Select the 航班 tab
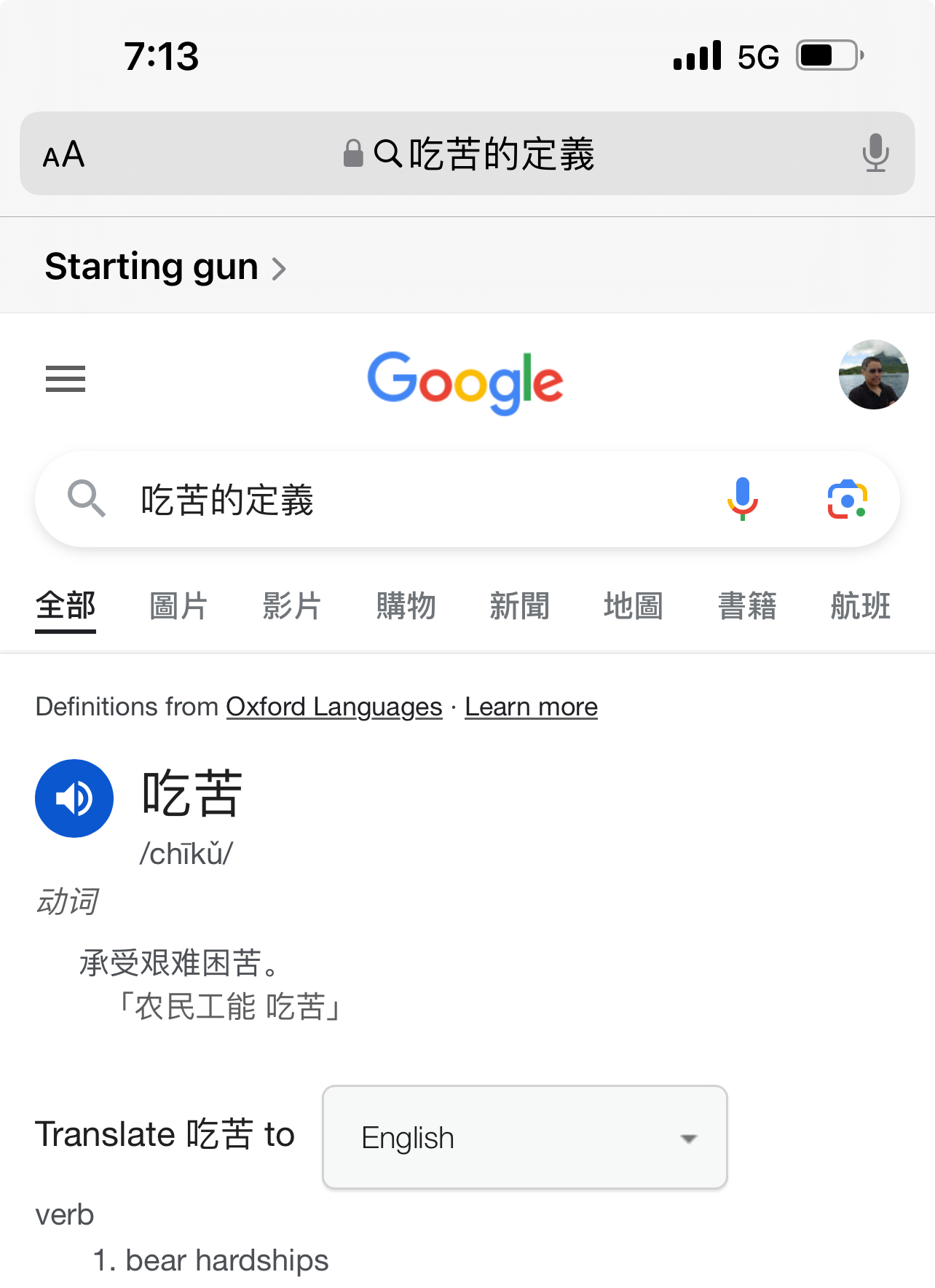Image resolution: width=935 pixels, height=1288 pixels. point(861,606)
